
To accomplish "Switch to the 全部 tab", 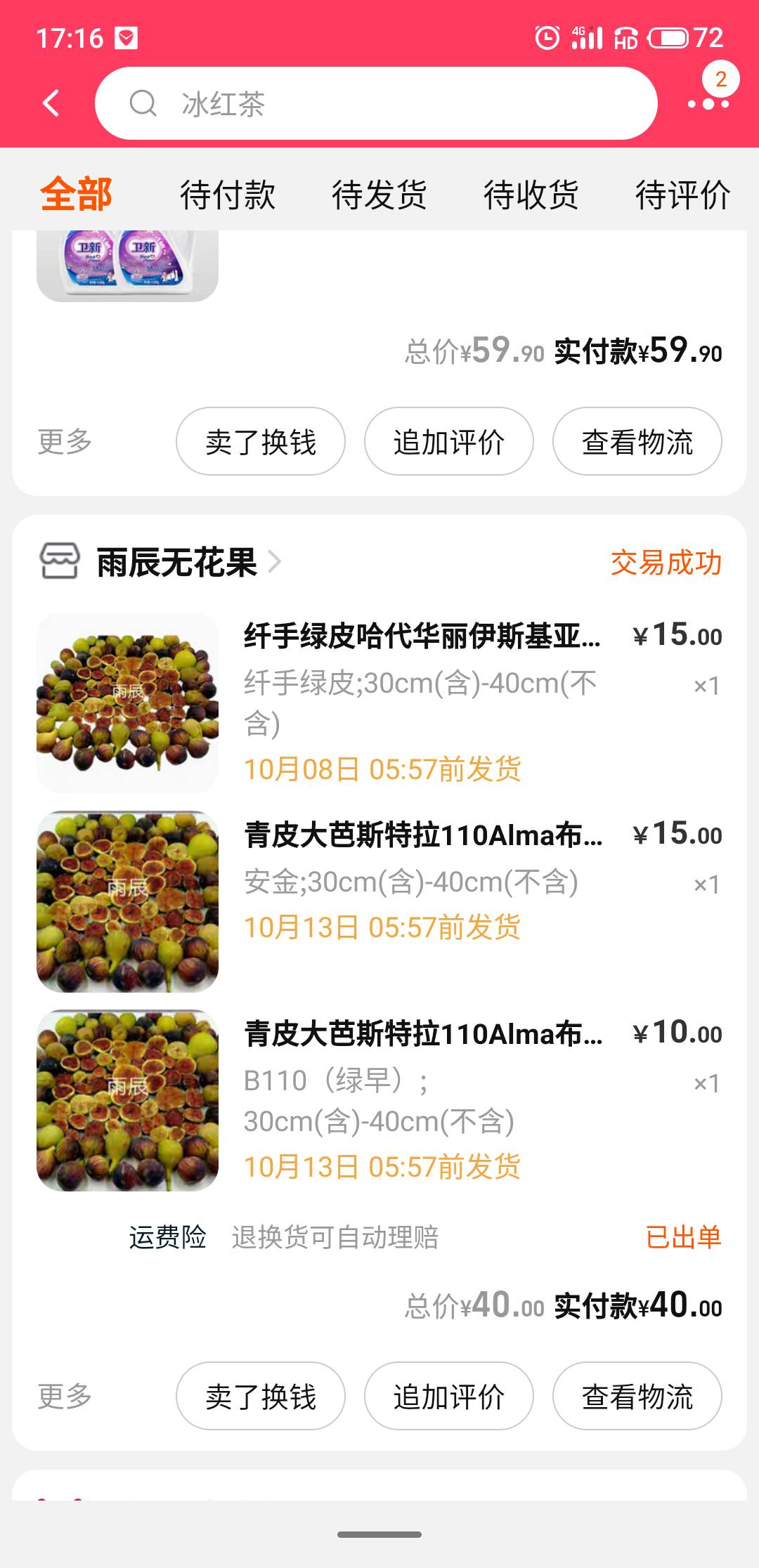I will [x=76, y=195].
